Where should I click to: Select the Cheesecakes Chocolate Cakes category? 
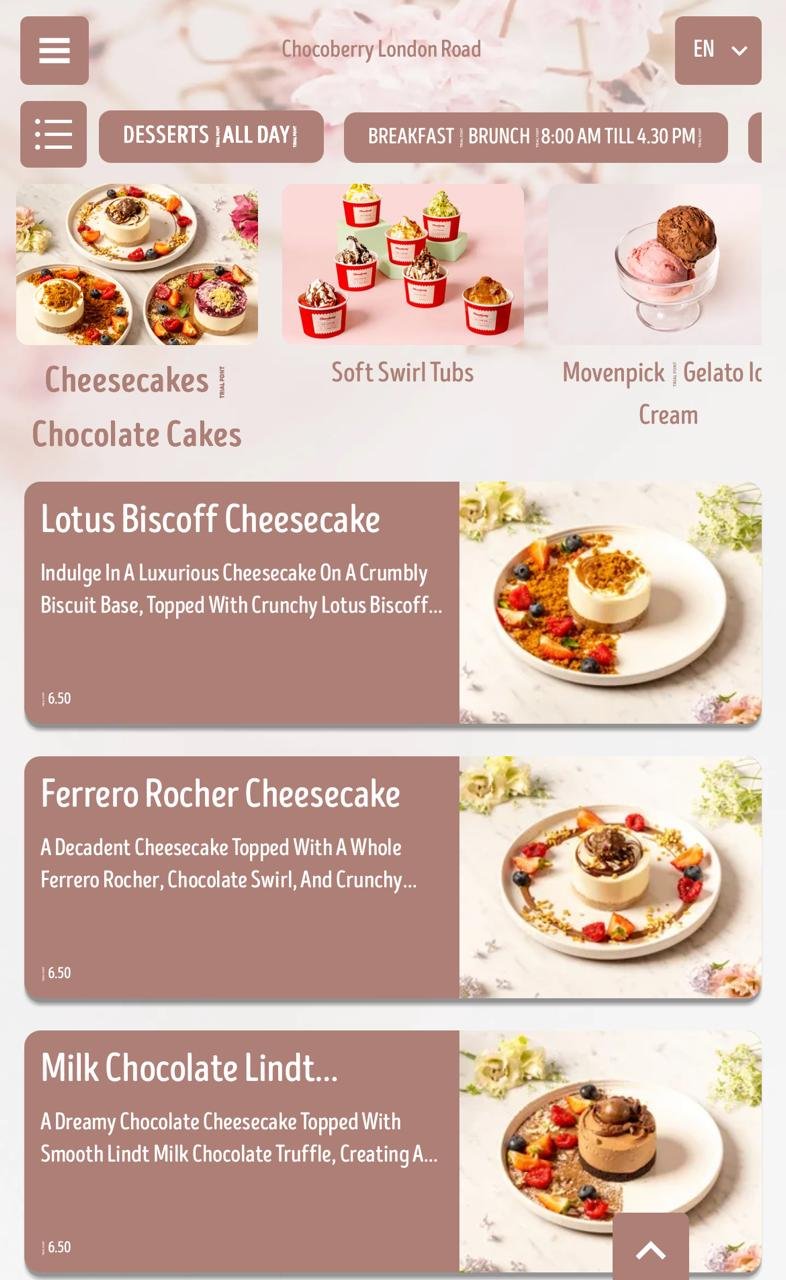click(x=137, y=318)
